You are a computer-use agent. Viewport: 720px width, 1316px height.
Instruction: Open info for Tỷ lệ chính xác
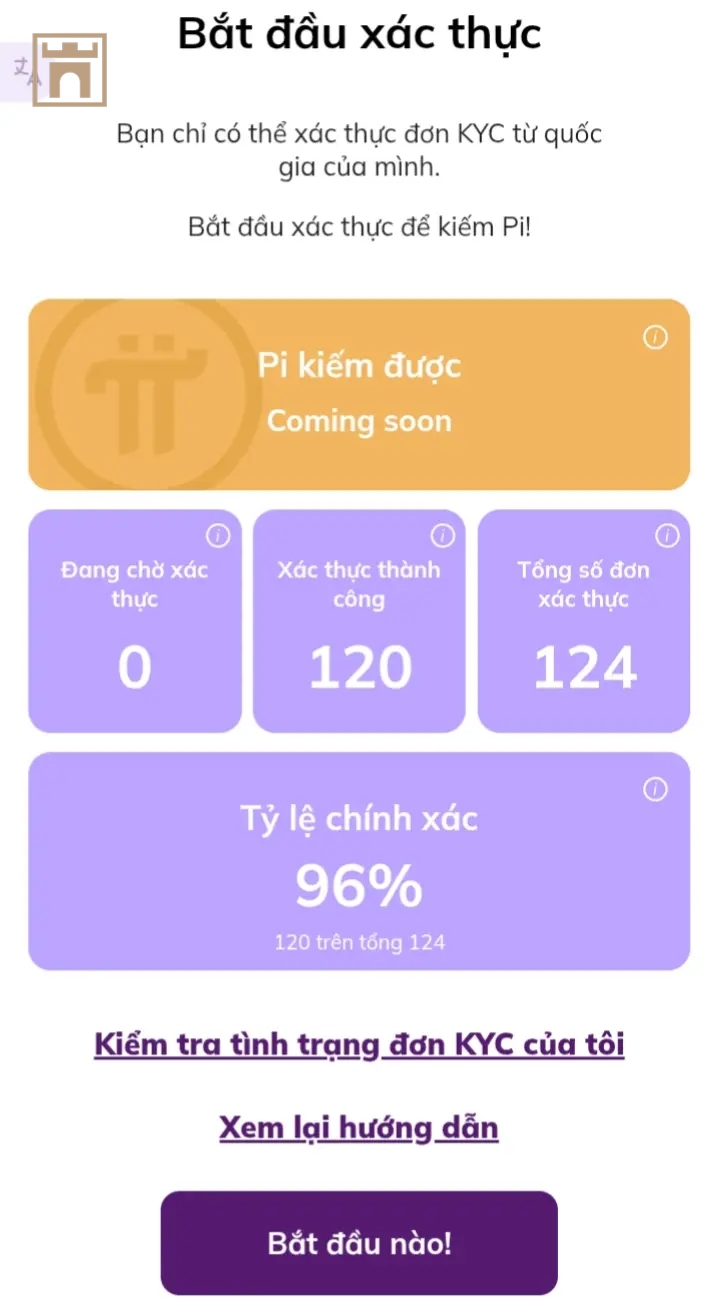[x=655, y=790]
